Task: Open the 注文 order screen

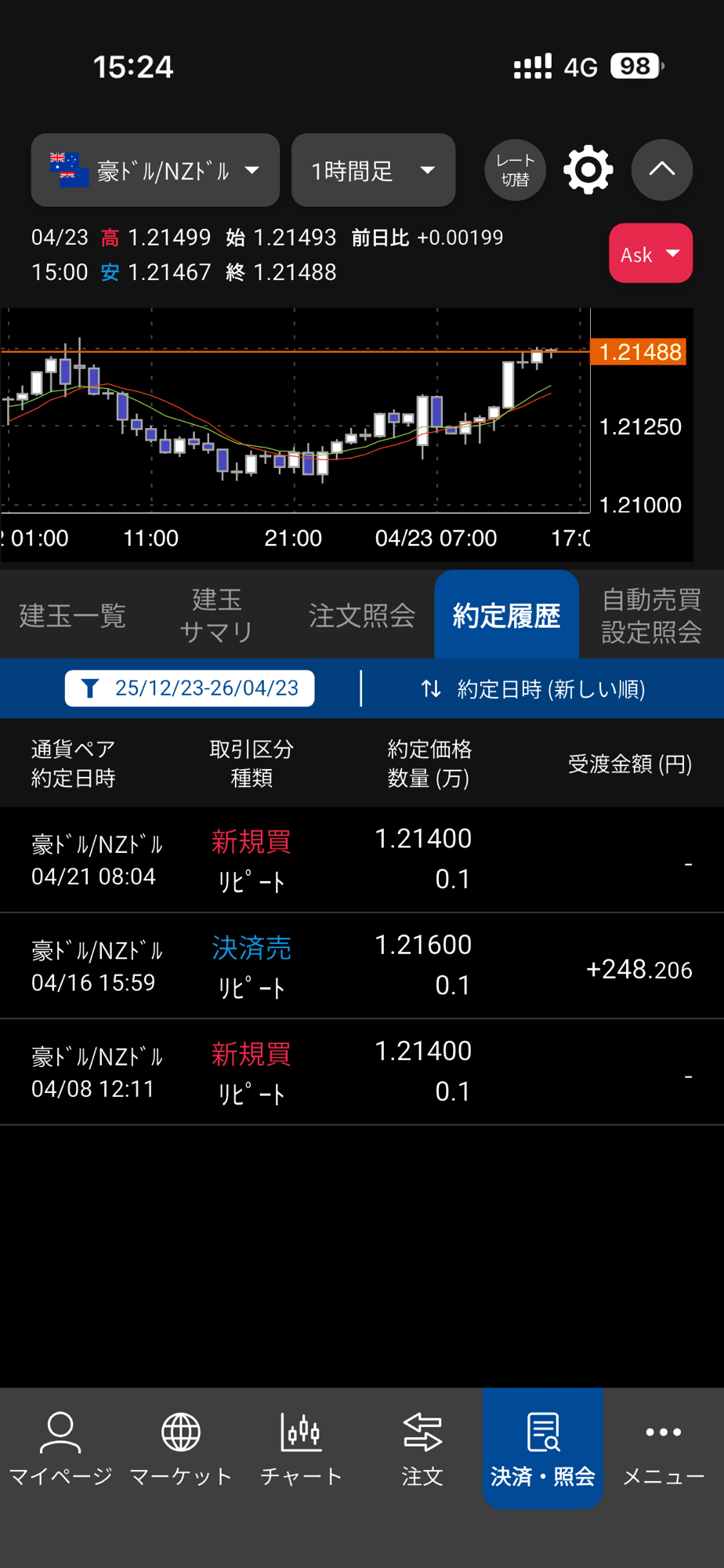Action: tap(422, 1448)
